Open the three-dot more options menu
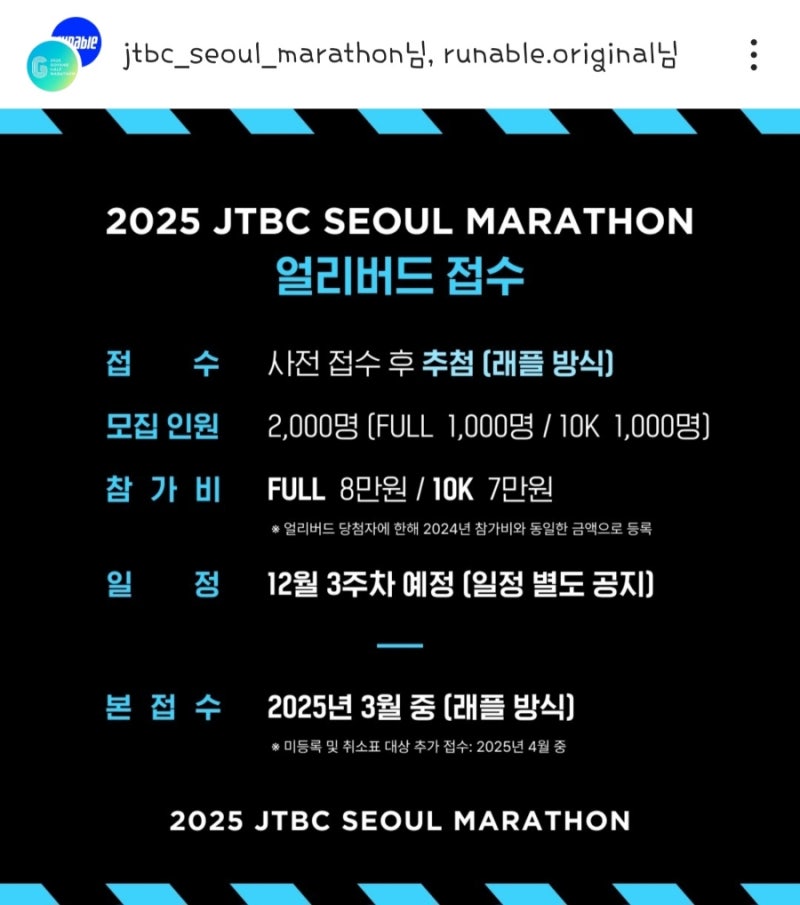800x905 pixels. (x=753, y=55)
